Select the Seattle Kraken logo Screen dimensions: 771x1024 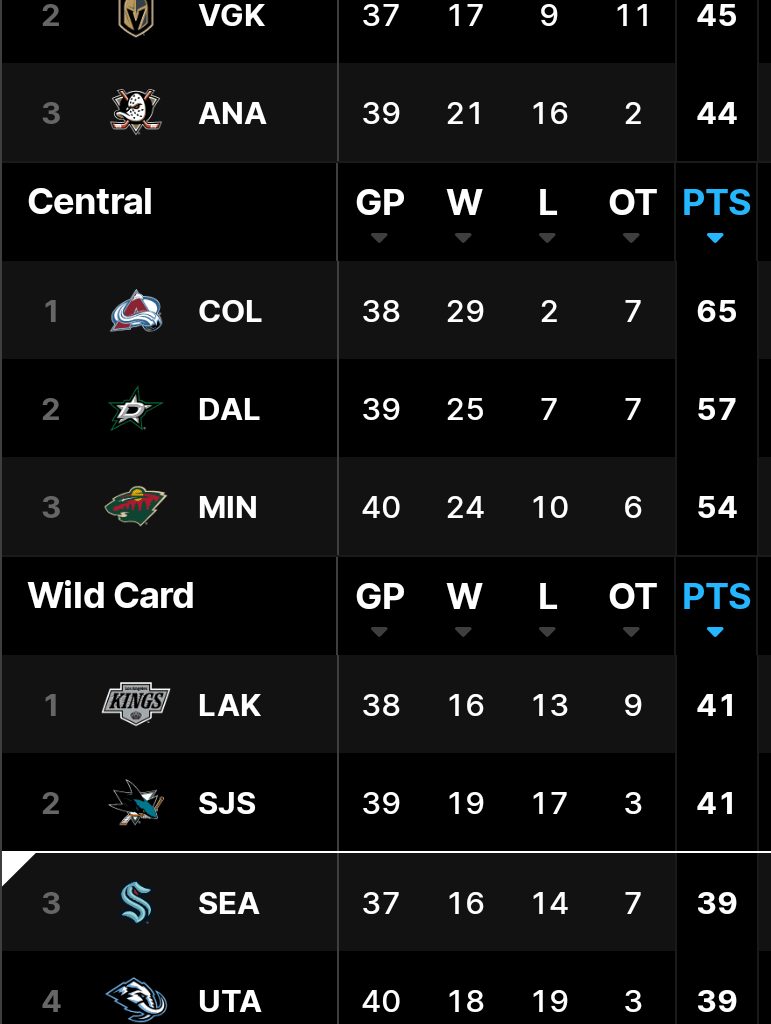pos(136,901)
